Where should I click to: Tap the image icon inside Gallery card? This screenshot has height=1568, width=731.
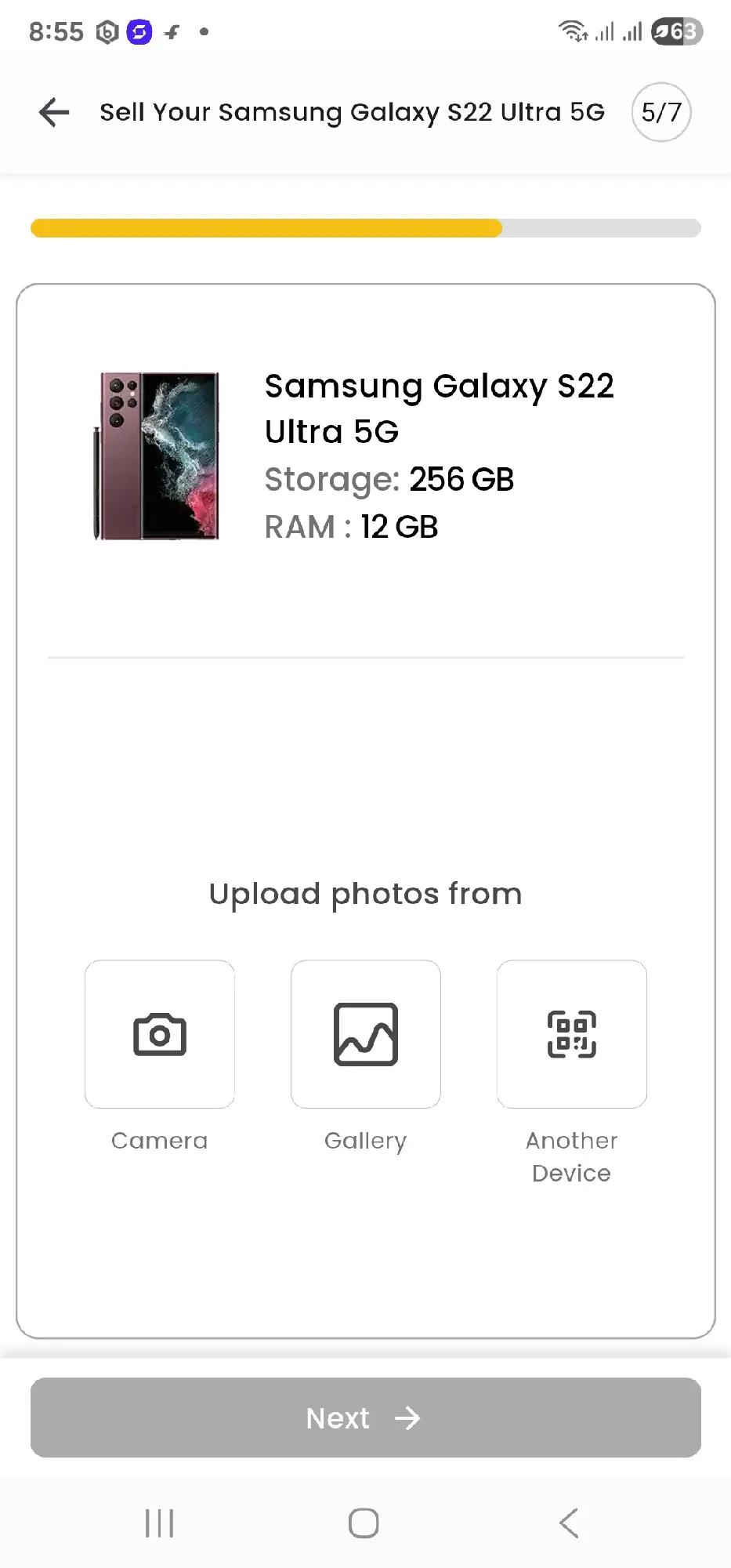pyautogui.click(x=365, y=1034)
